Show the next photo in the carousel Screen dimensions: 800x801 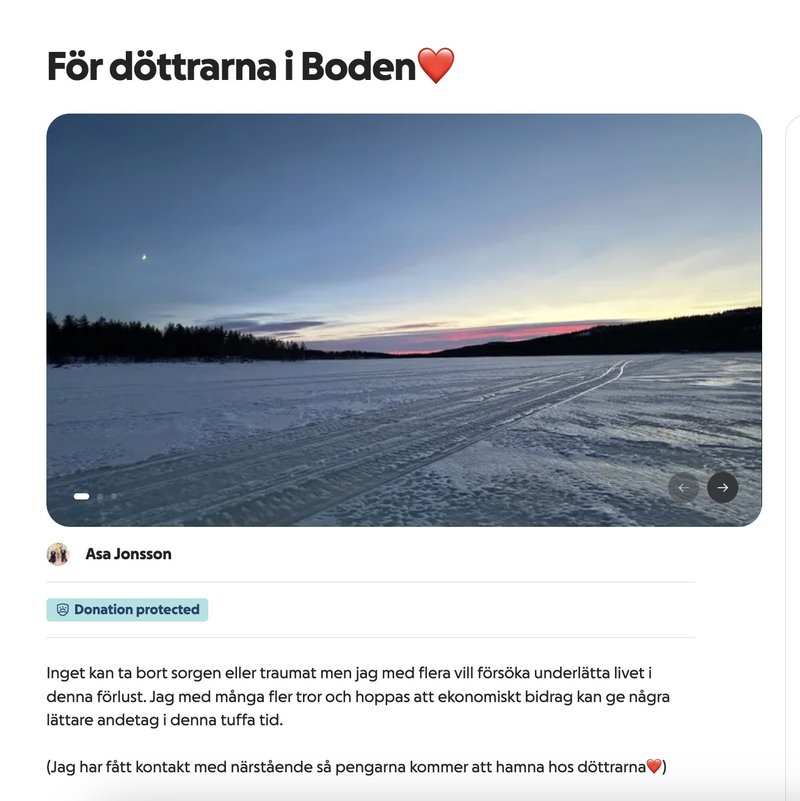pos(722,487)
